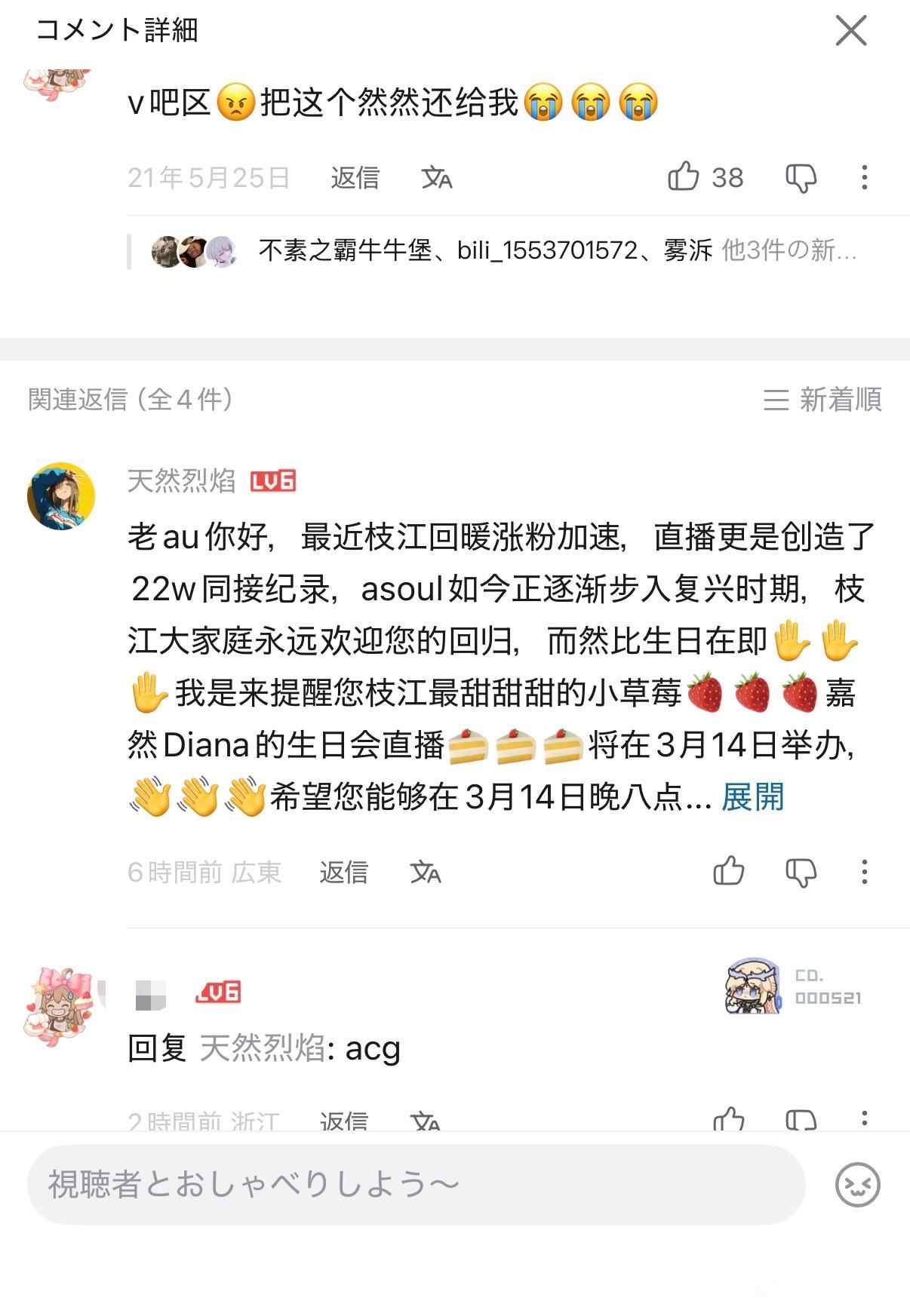Translate the top v吧区 comment
The height and width of the screenshot is (1316, 910).
(436, 178)
